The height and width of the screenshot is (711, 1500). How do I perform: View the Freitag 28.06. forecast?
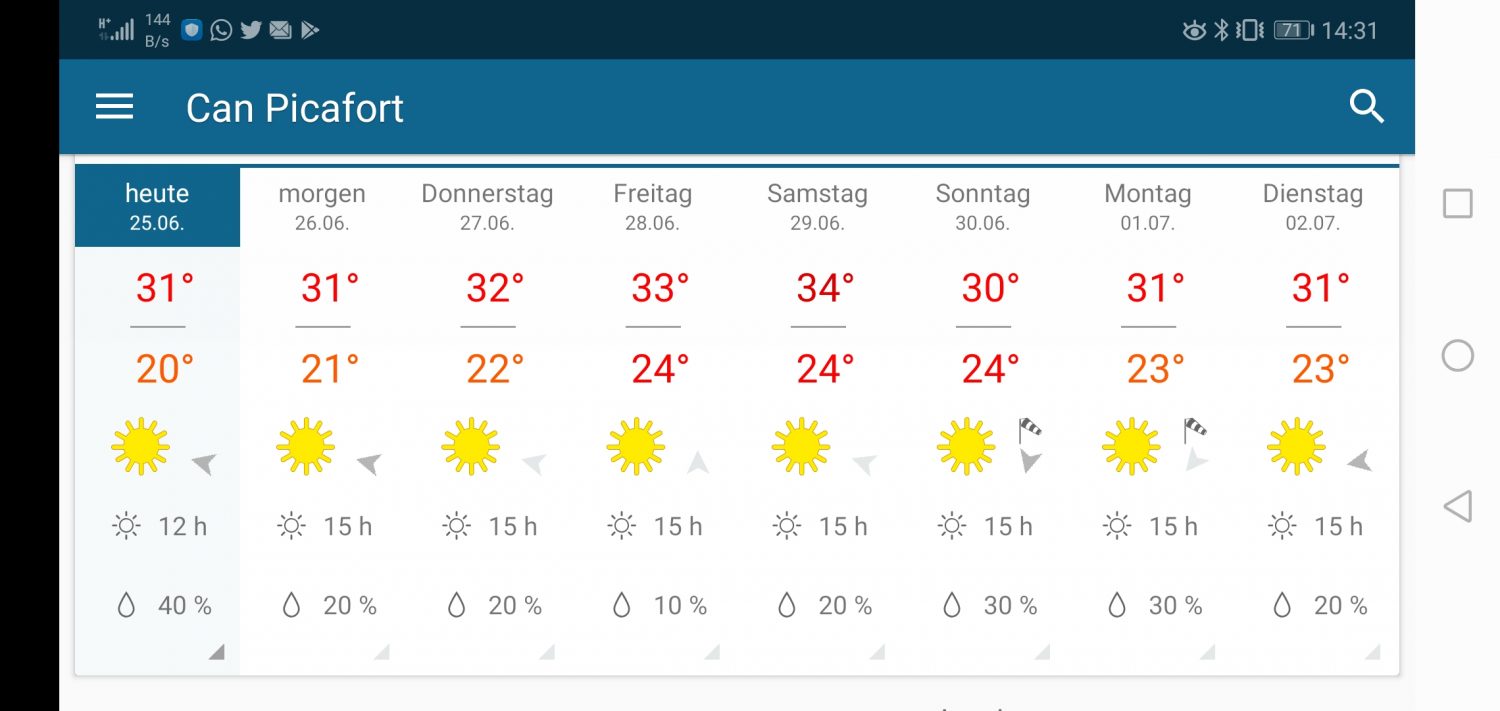coord(652,207)
